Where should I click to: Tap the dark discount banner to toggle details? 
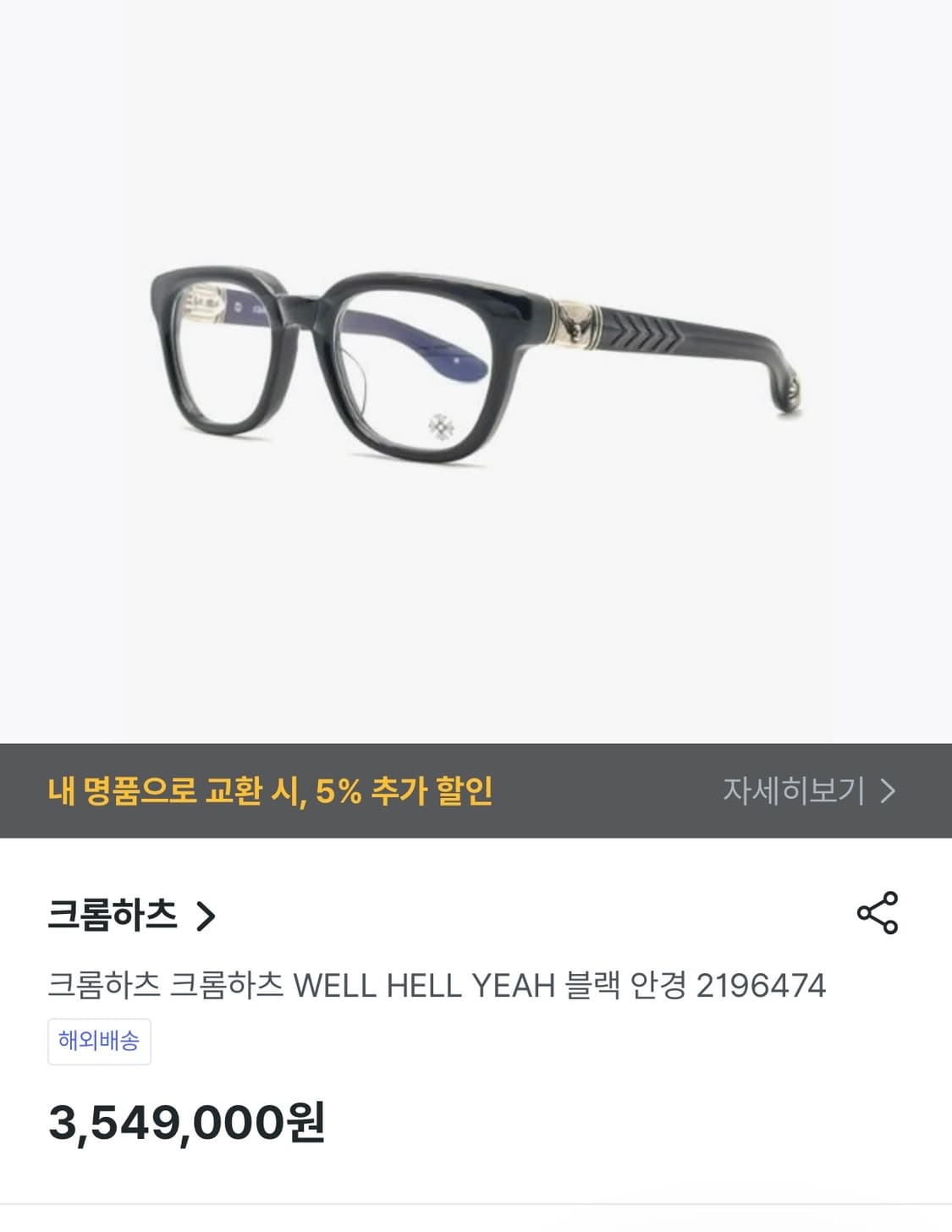click(476, 790)
